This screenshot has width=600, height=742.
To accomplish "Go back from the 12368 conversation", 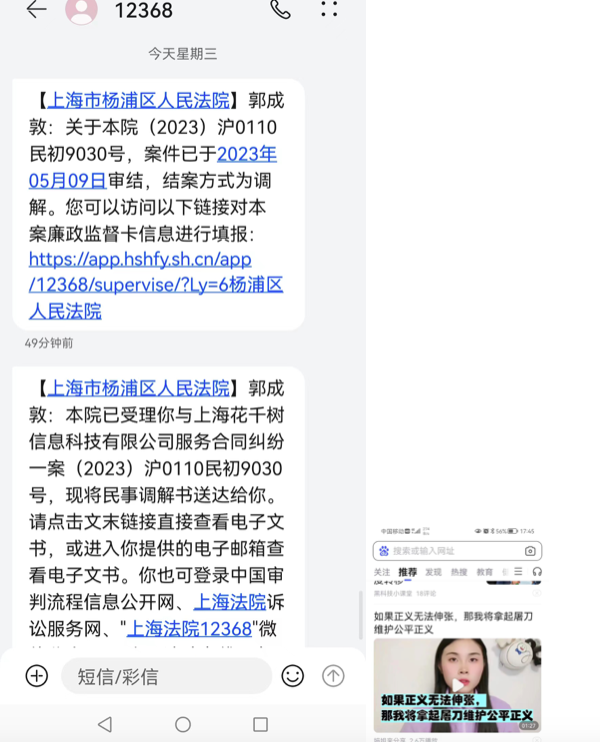I will (36, 10).
